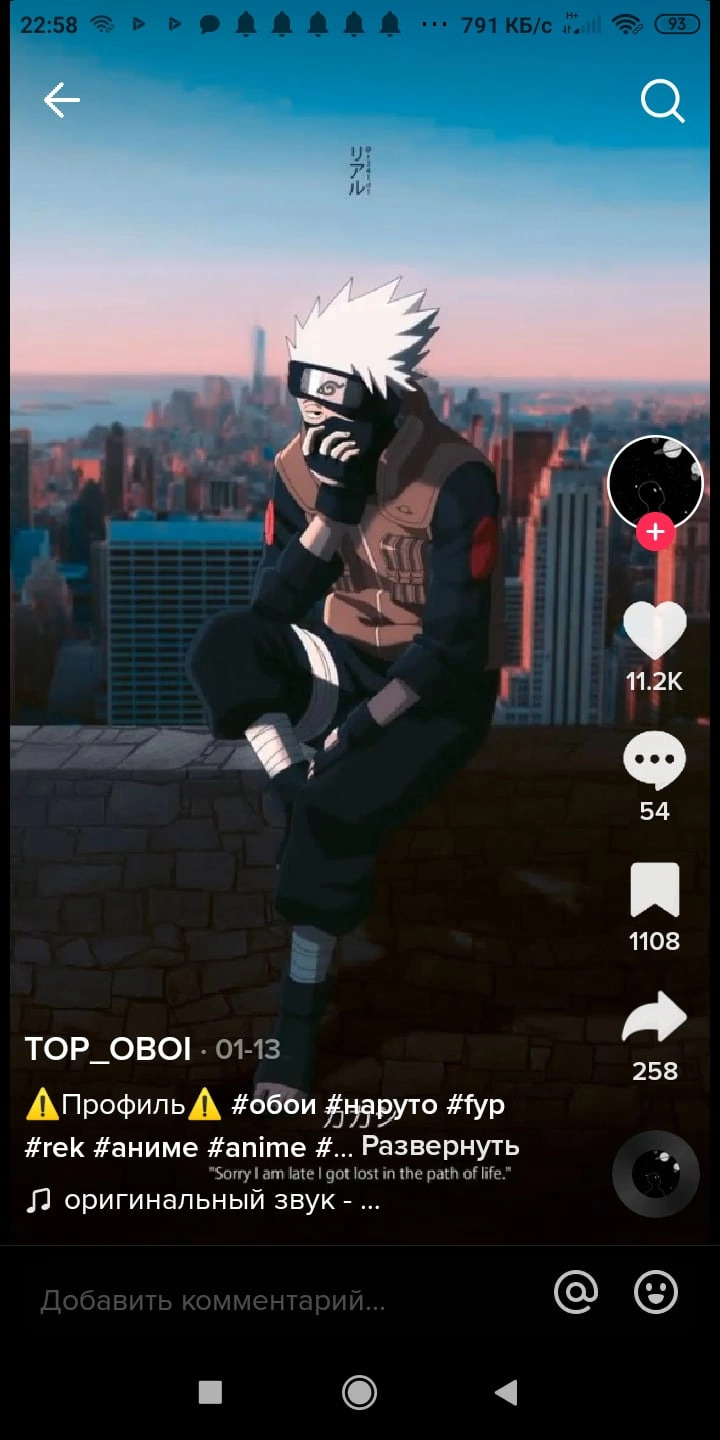Like this video with the heart
This screenshot has height=1440, width=720.
click(x=655, y=632)
